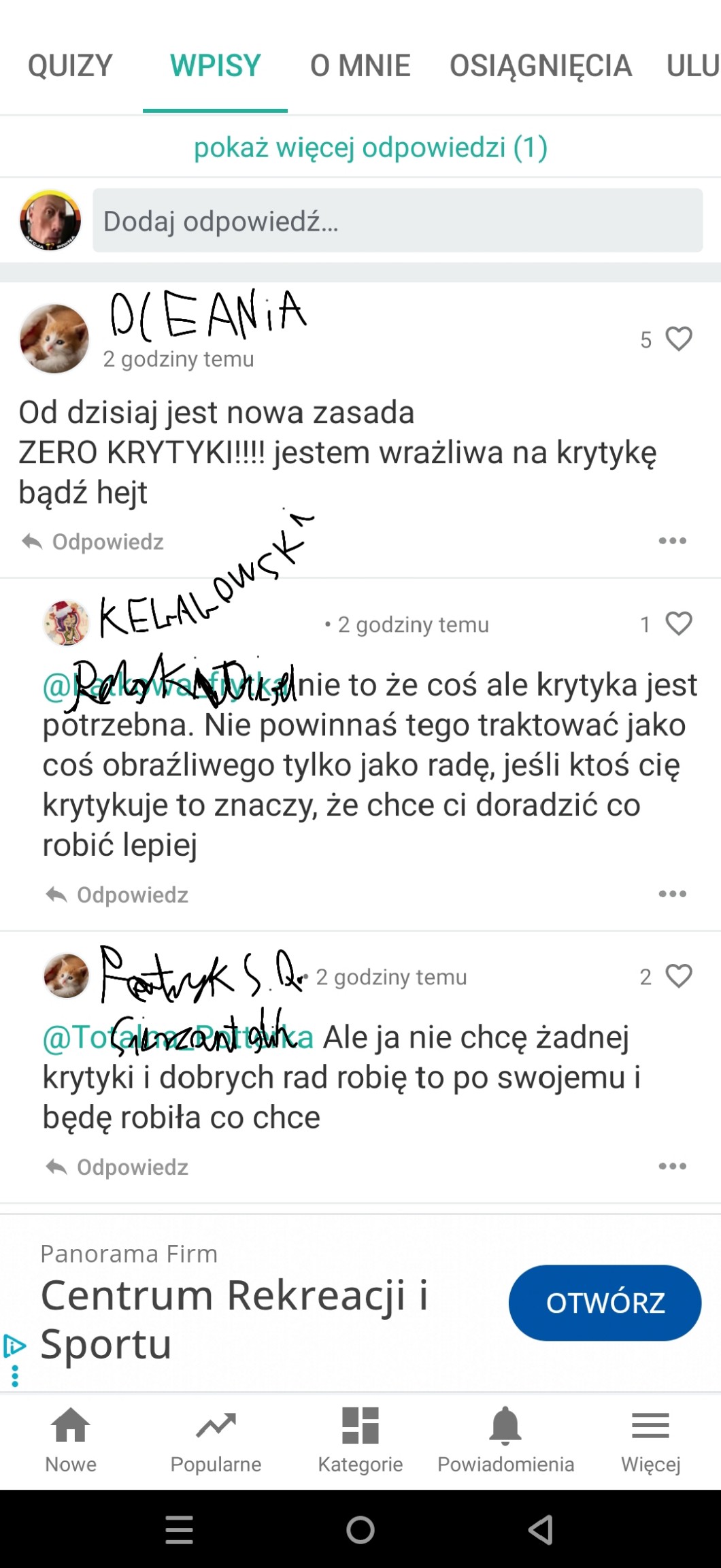Tap OTWÓRZ on the Panorama Firm ad
721x1568 pixels.
[604, 1303]
